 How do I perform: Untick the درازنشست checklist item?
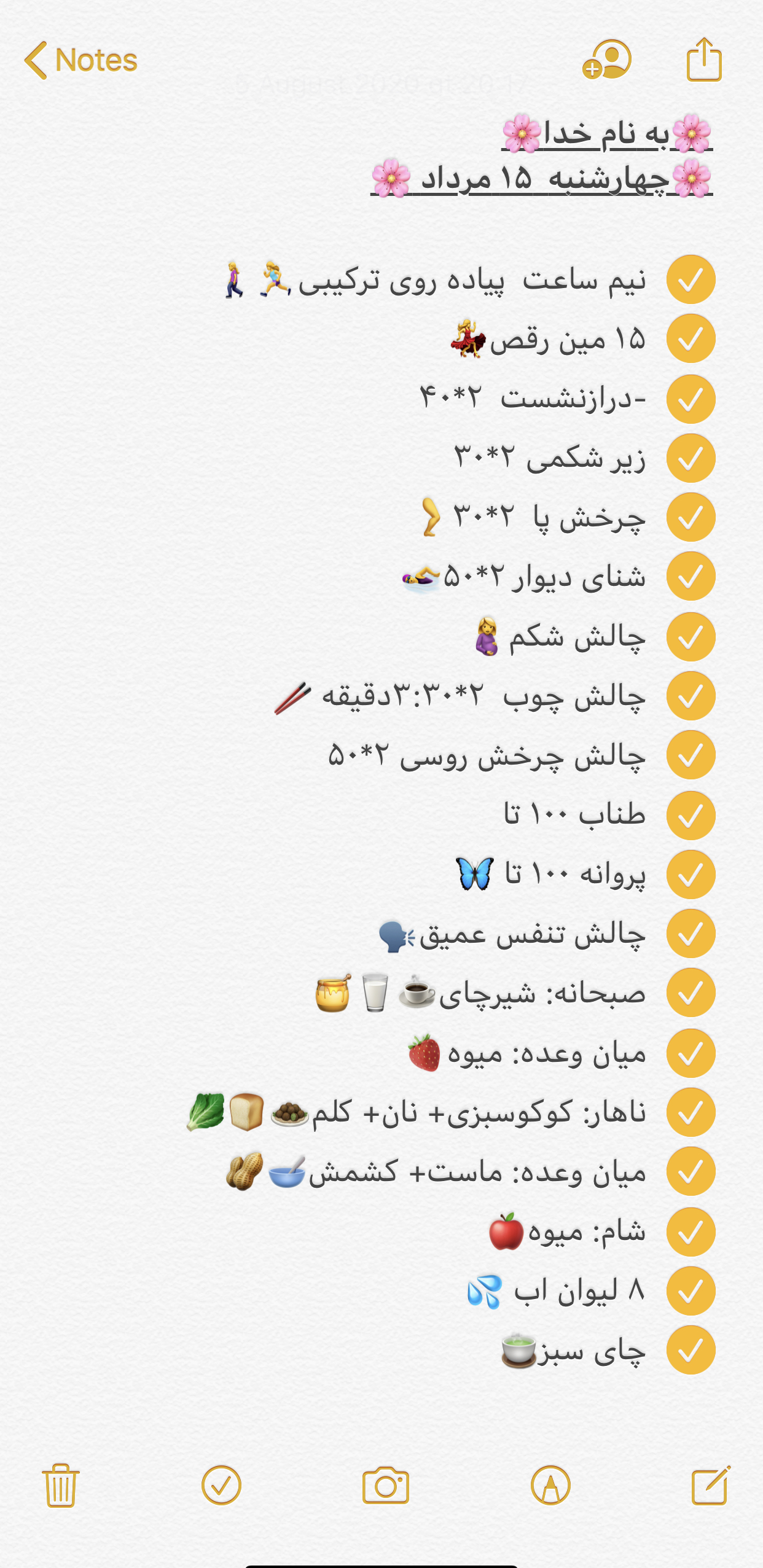[691, 399]
